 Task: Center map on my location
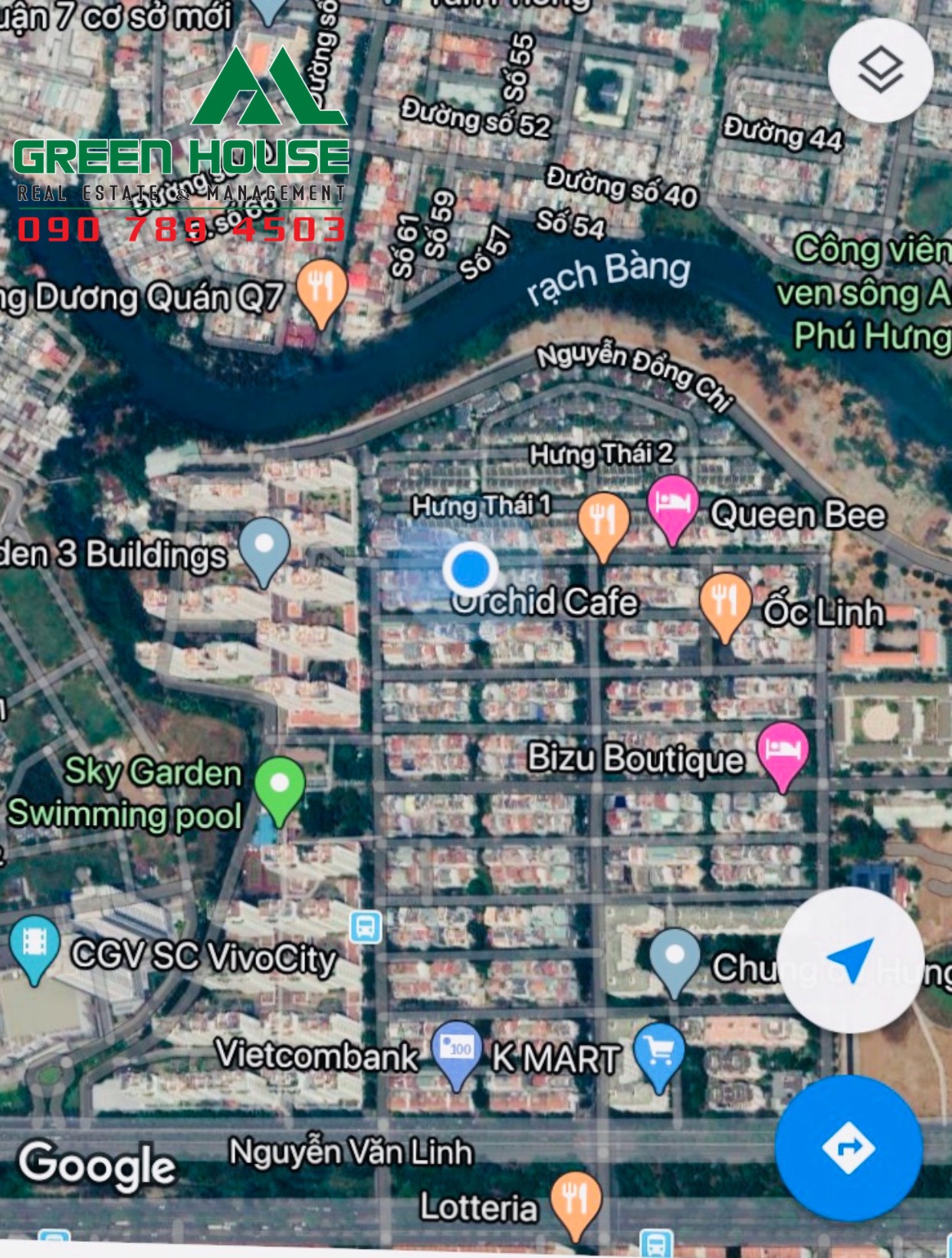[x=850, y=959]
